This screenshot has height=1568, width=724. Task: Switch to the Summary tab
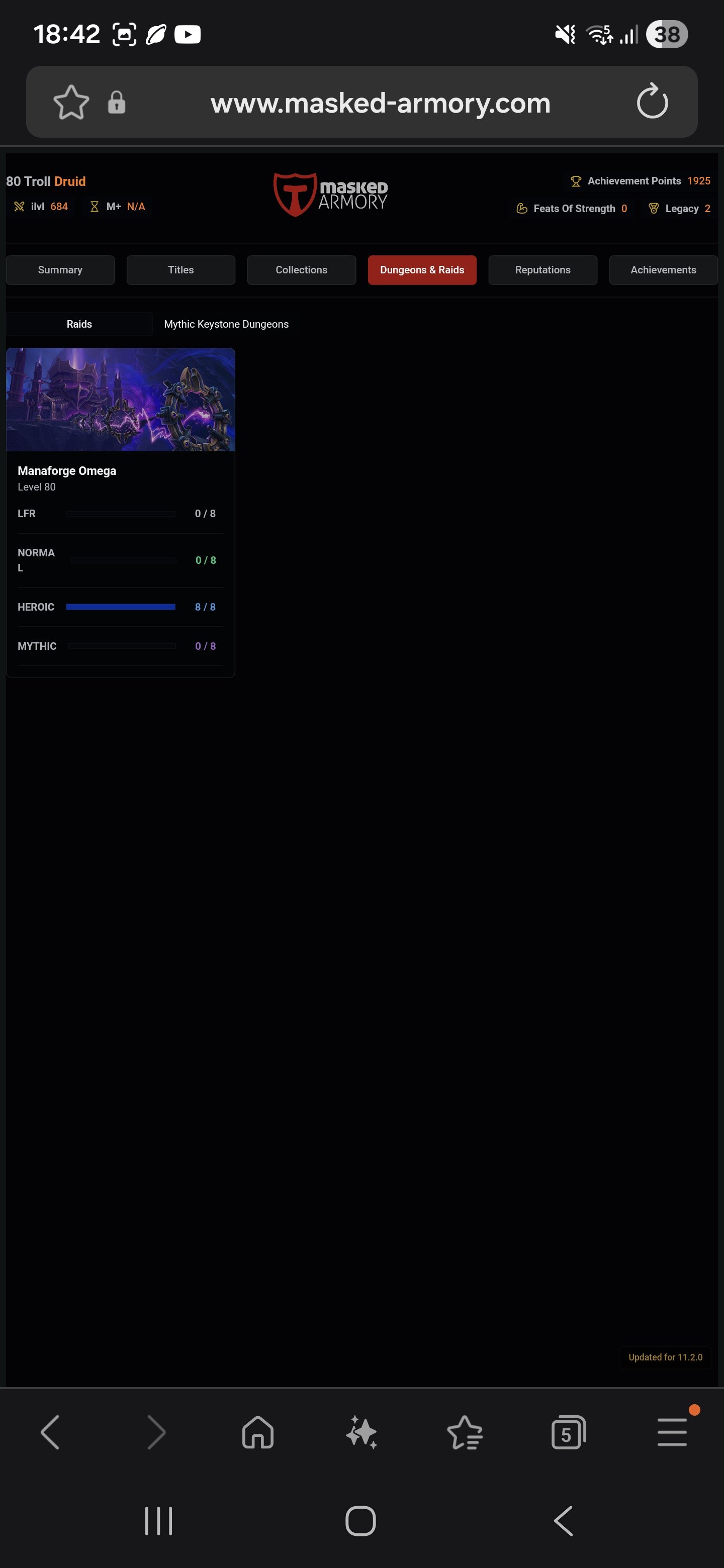(x=60, y=270)
